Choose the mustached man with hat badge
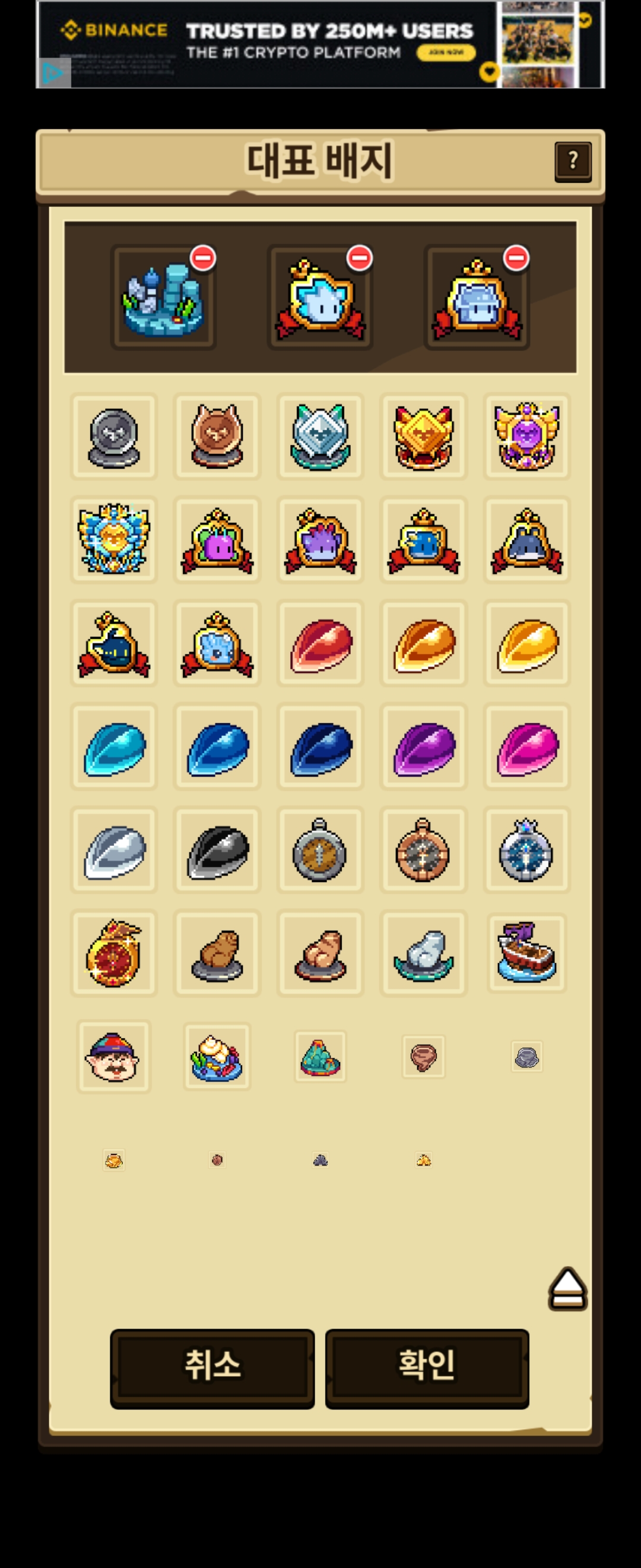 114,1057
